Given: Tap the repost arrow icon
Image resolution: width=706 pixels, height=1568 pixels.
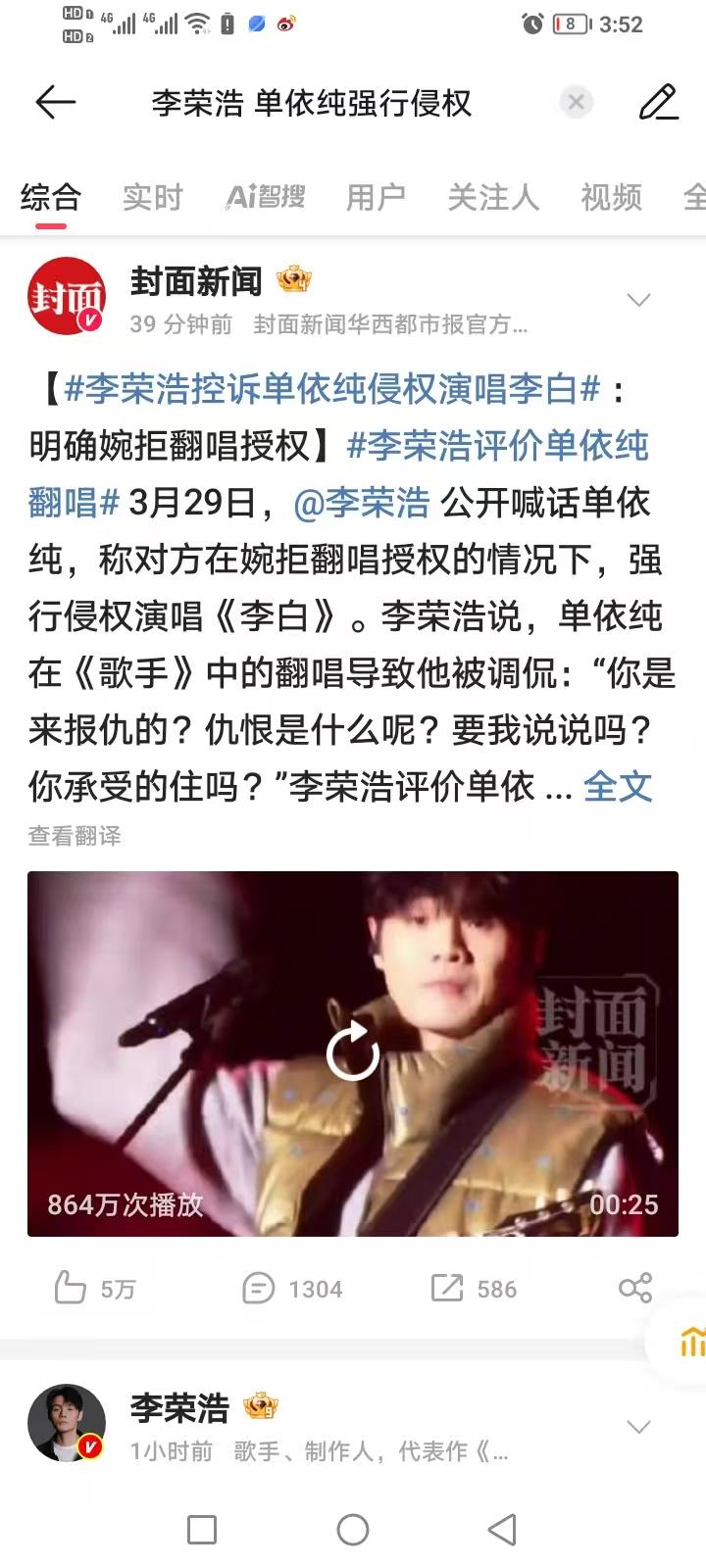Looking at the screenshot, I should pyautogui.click(x=446, y=1289).
